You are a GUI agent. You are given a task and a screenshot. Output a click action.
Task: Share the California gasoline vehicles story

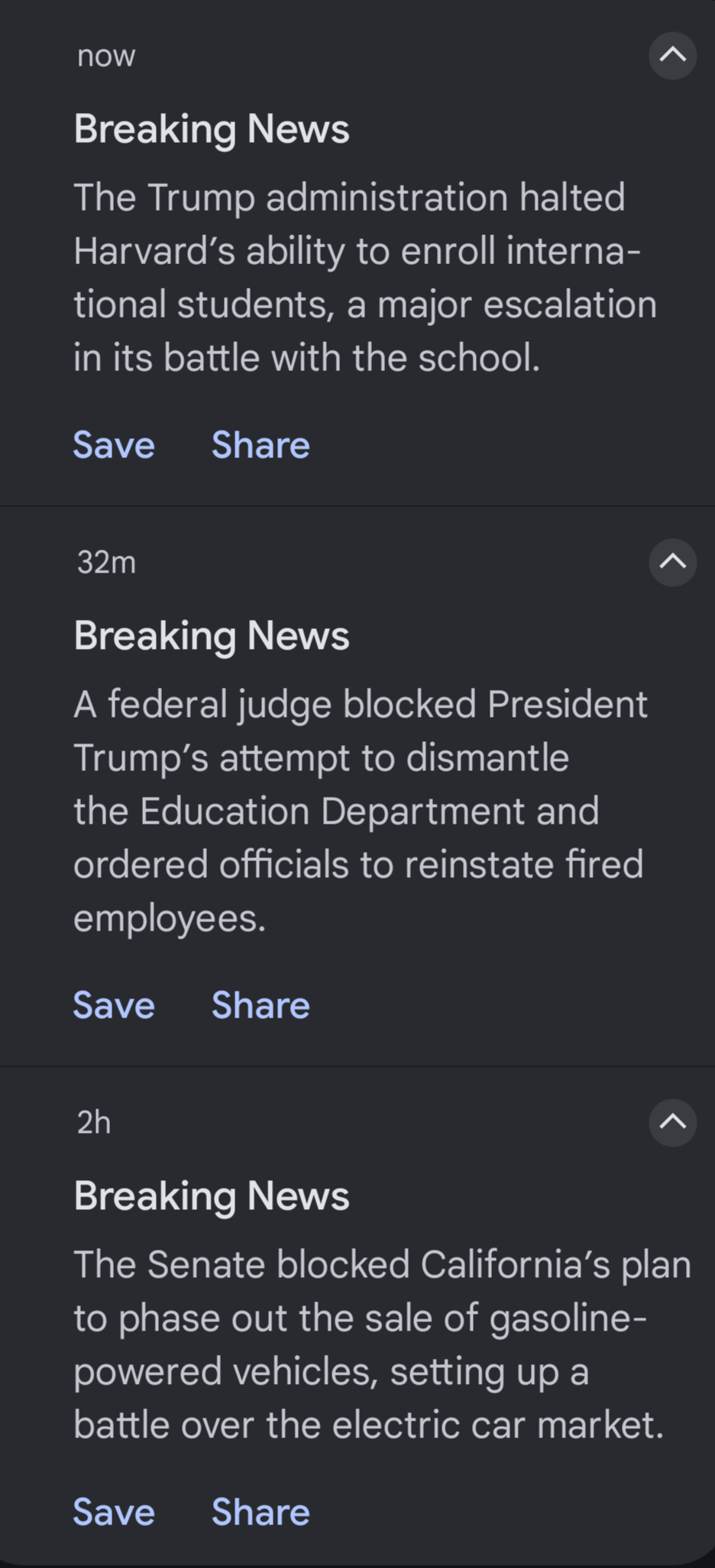point(260,1512)
